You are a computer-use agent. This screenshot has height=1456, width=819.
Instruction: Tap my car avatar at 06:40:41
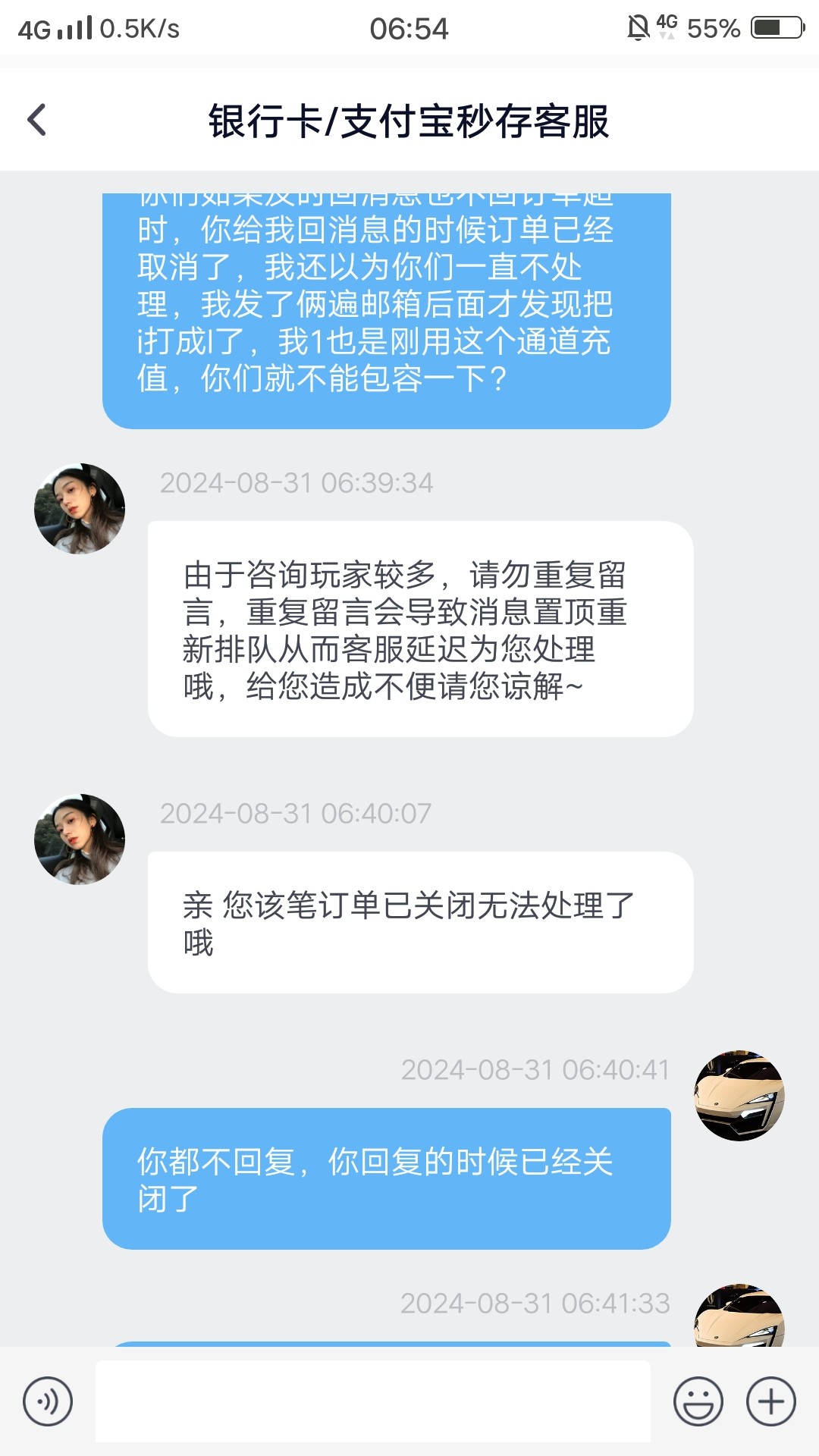pyautogui.click(x=739, y=1095)
